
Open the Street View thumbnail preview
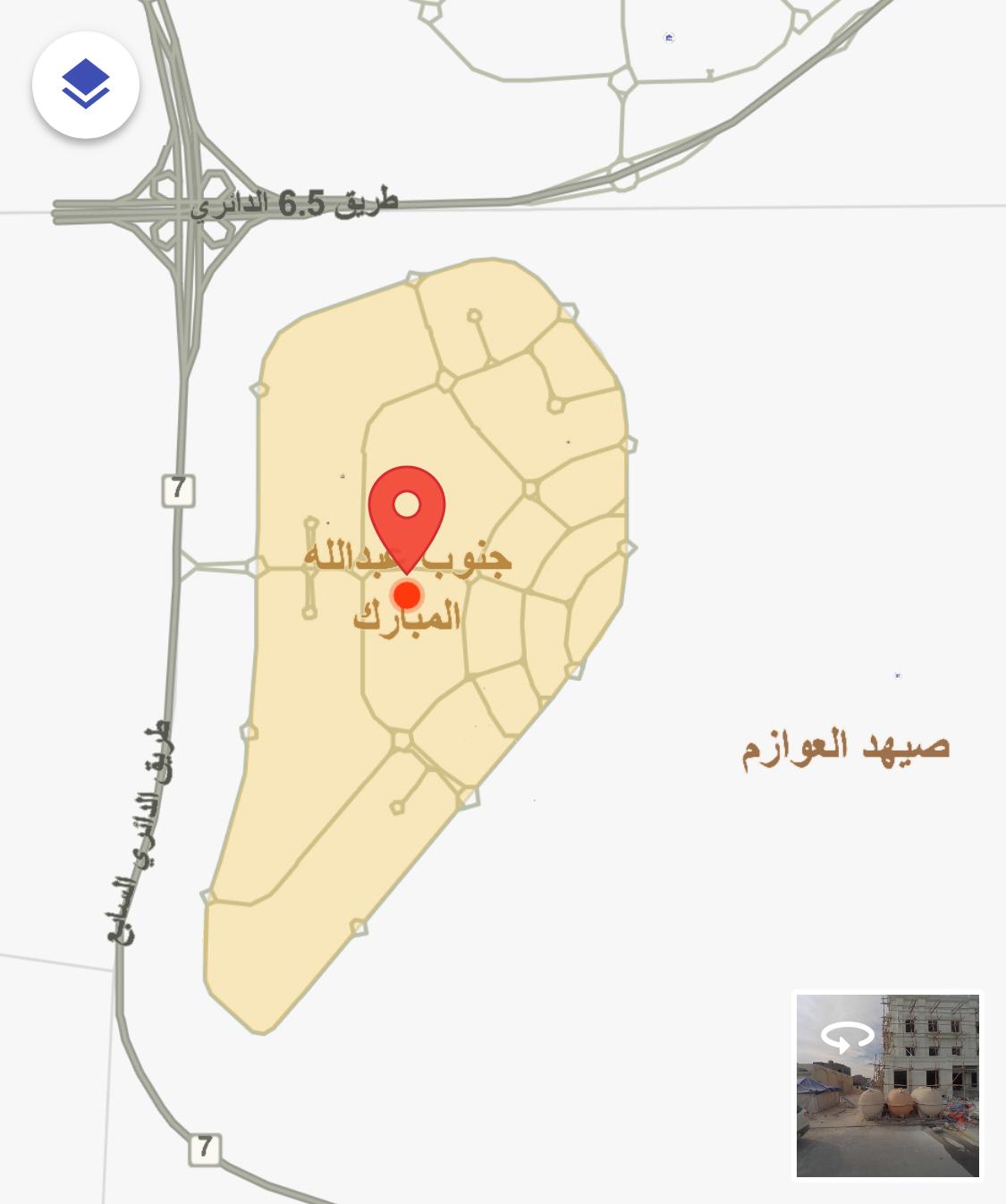[887, 1086]
